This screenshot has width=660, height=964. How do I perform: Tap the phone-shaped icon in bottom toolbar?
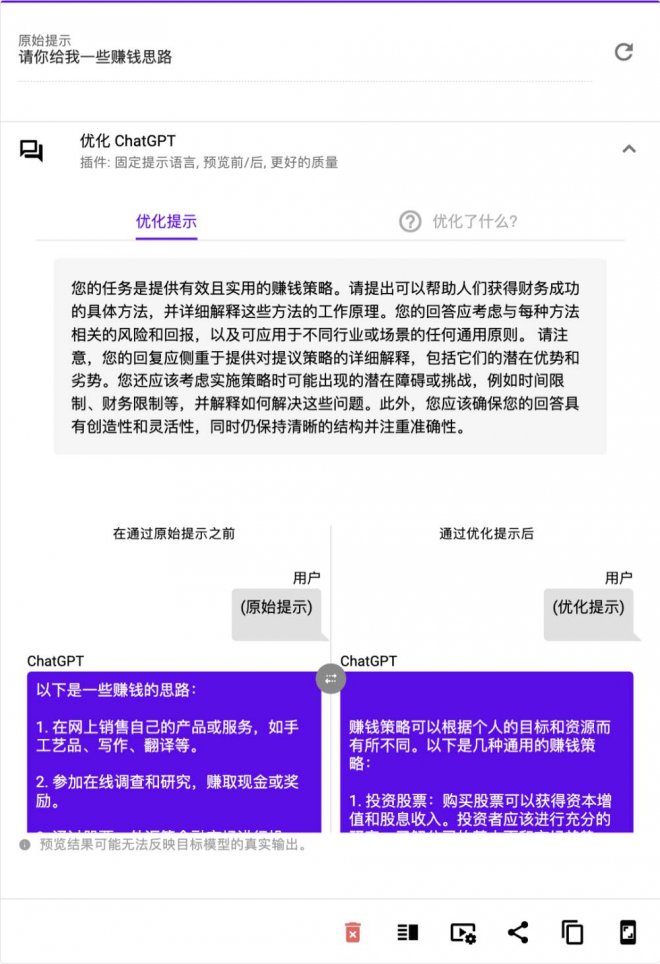click(x=627, y=933)
